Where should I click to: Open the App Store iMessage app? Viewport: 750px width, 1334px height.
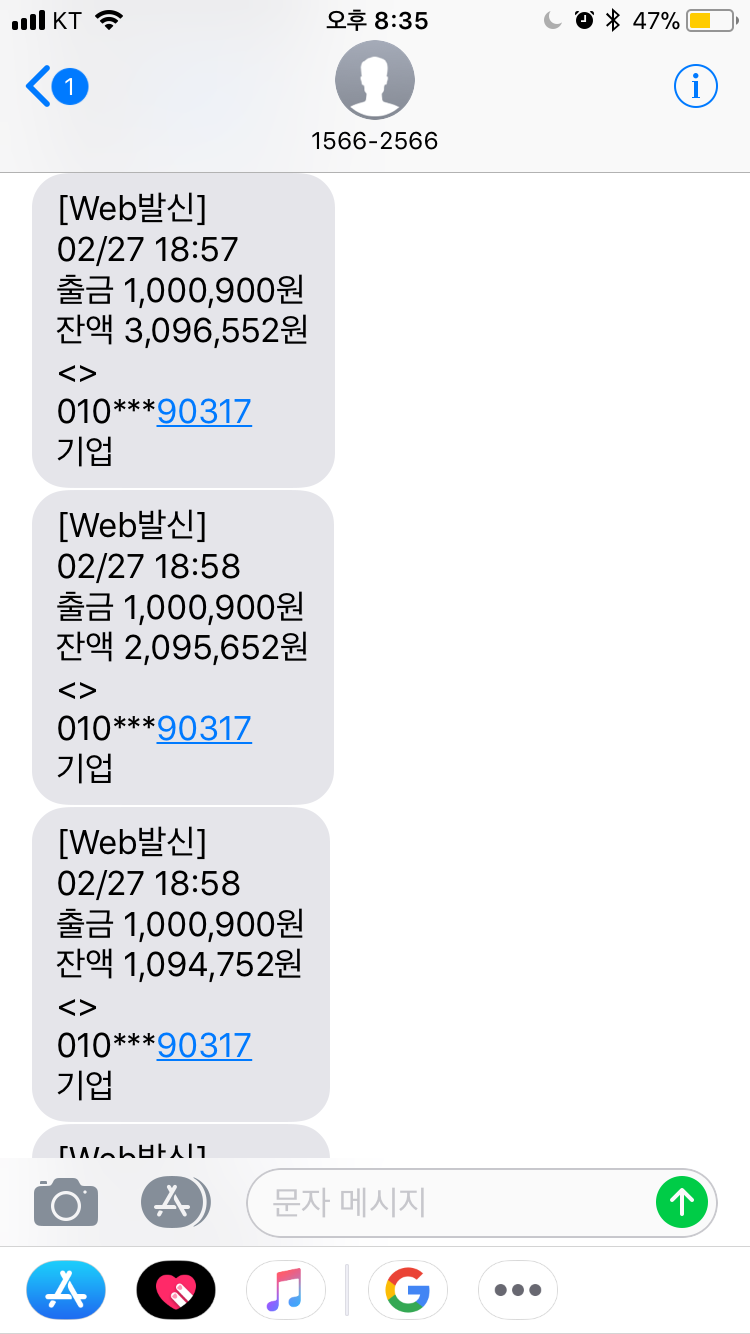click(66, 1290)
